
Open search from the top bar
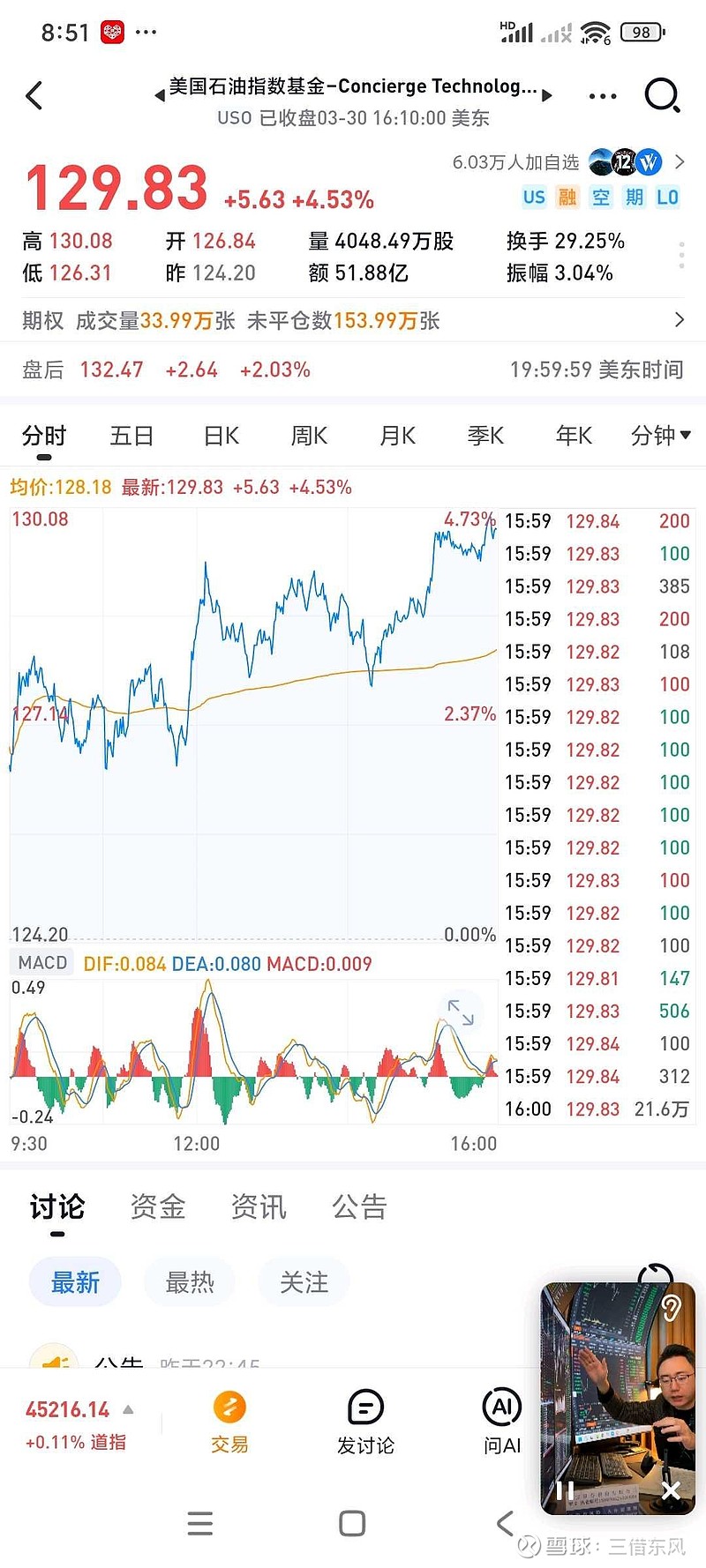(662, 95)
